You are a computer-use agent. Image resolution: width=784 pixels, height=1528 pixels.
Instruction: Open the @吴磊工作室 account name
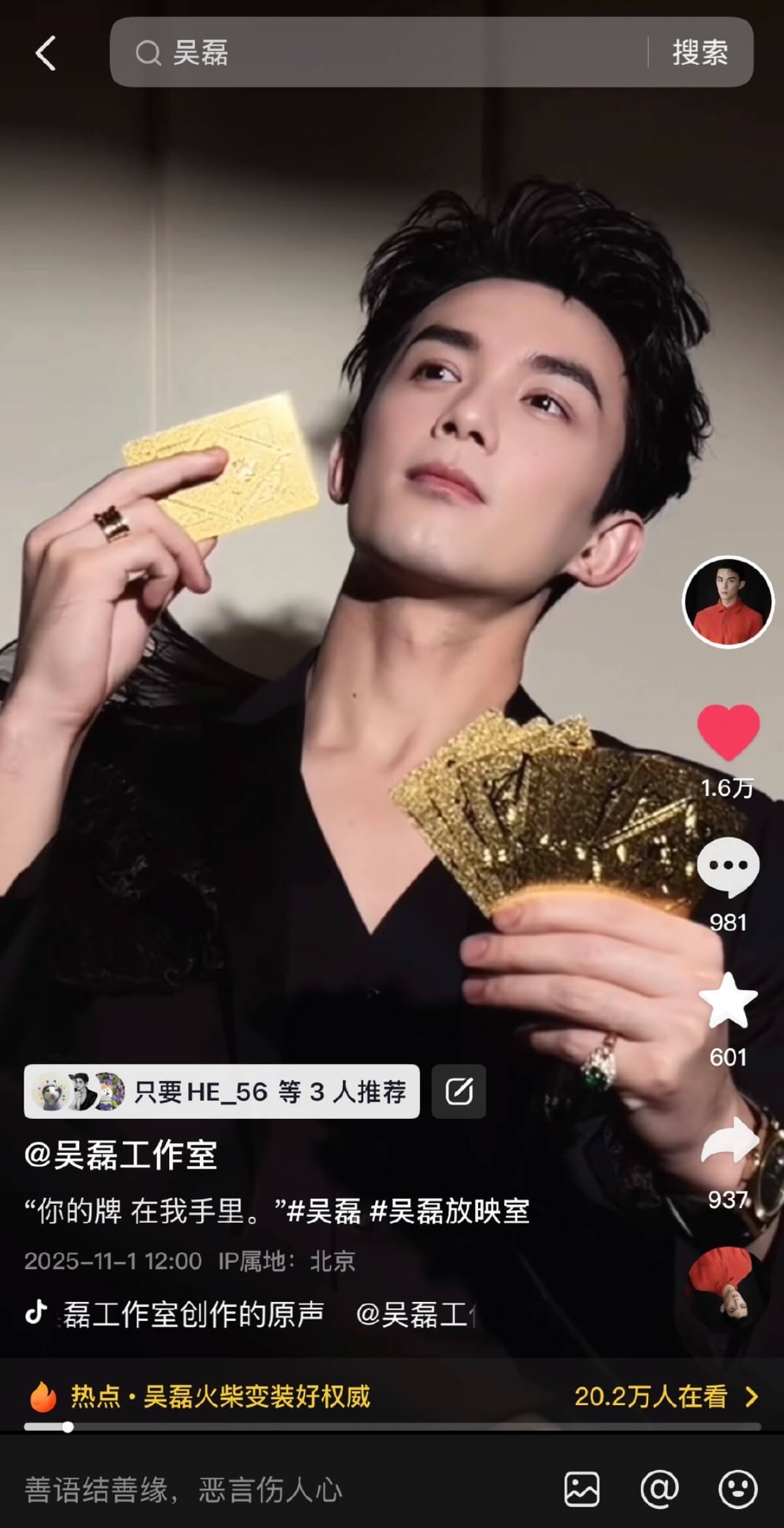(120, 1155)
